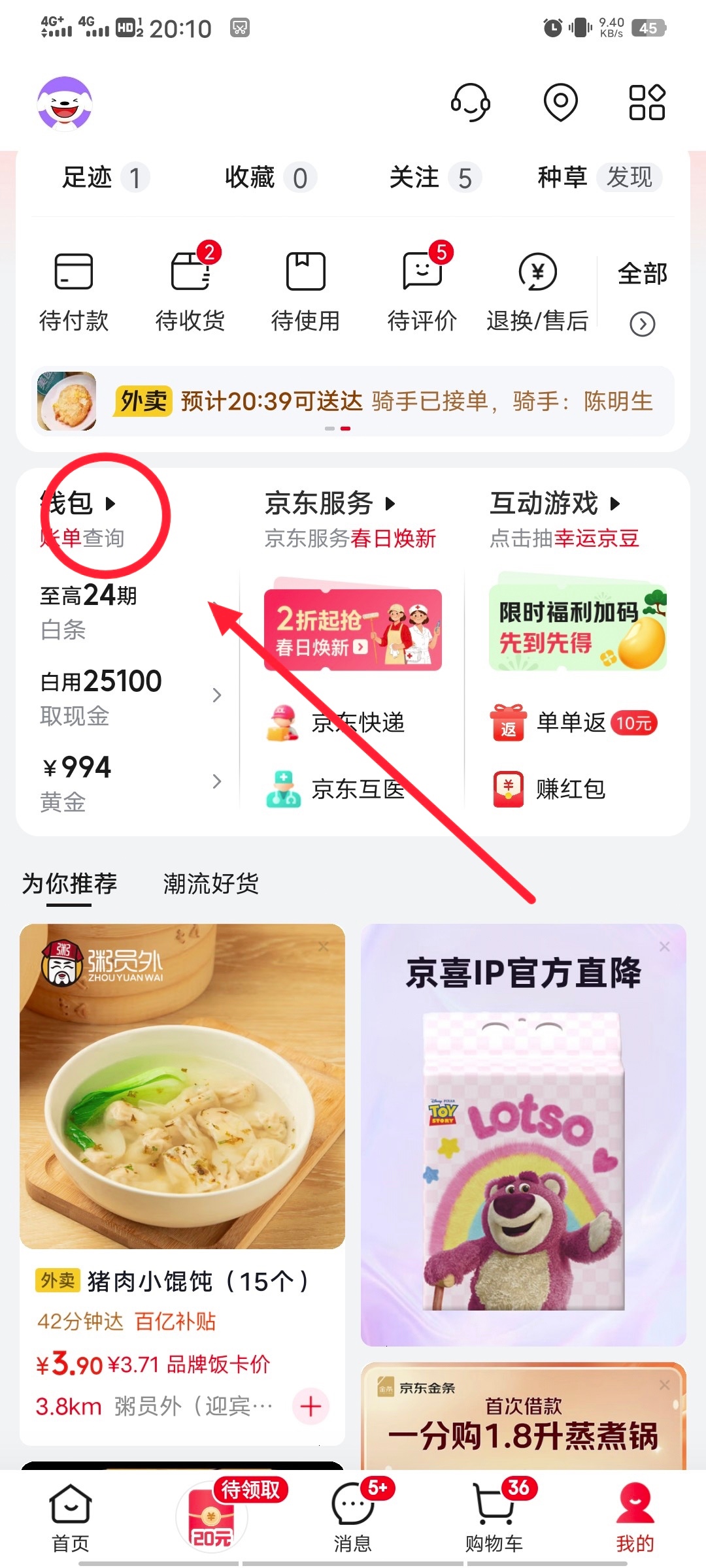Go to 首页 tab

coord(70,1518)
